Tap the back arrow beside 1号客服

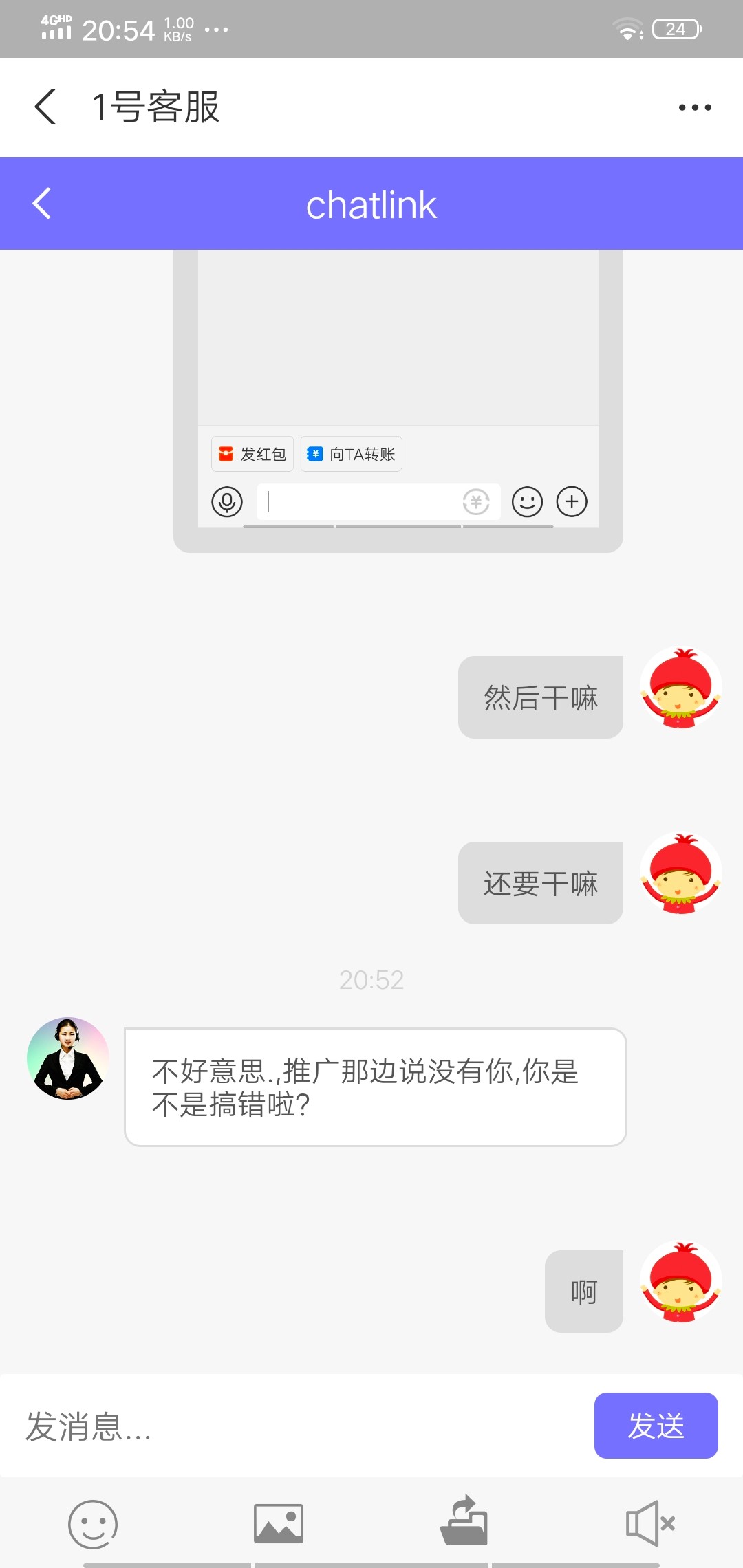coord(45,107)
